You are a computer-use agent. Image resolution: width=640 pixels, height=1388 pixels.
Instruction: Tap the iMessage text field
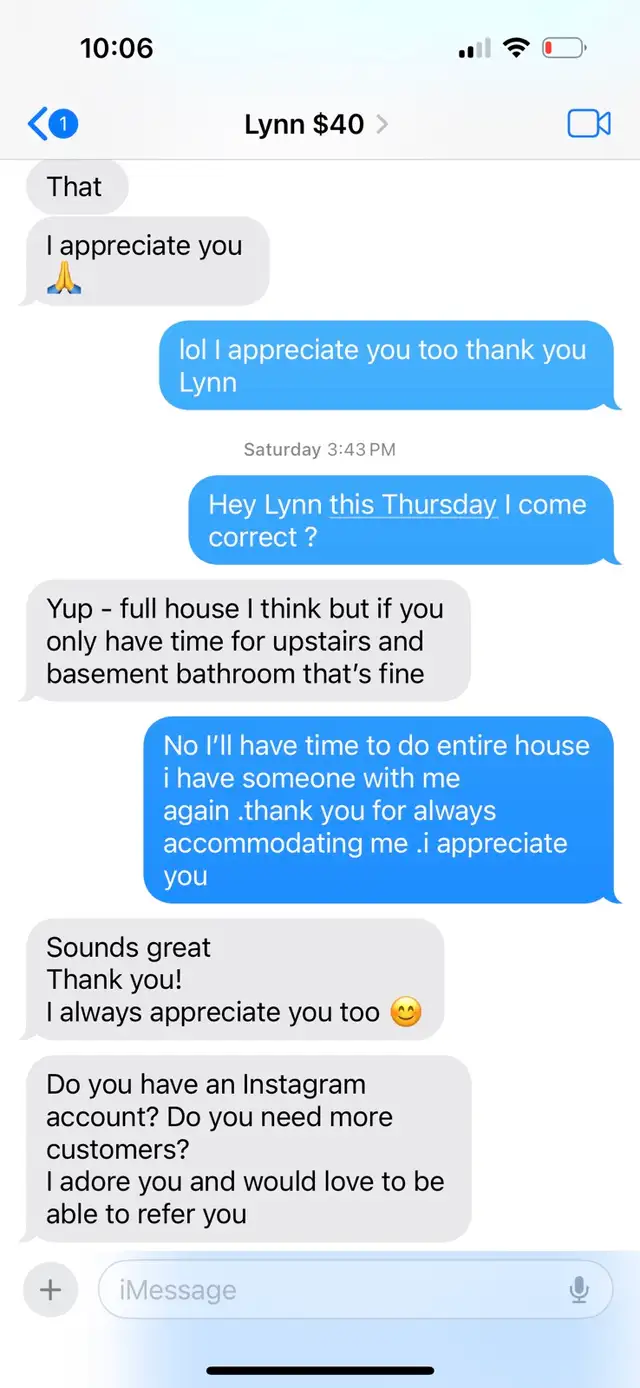click(x=355, y=1290)
